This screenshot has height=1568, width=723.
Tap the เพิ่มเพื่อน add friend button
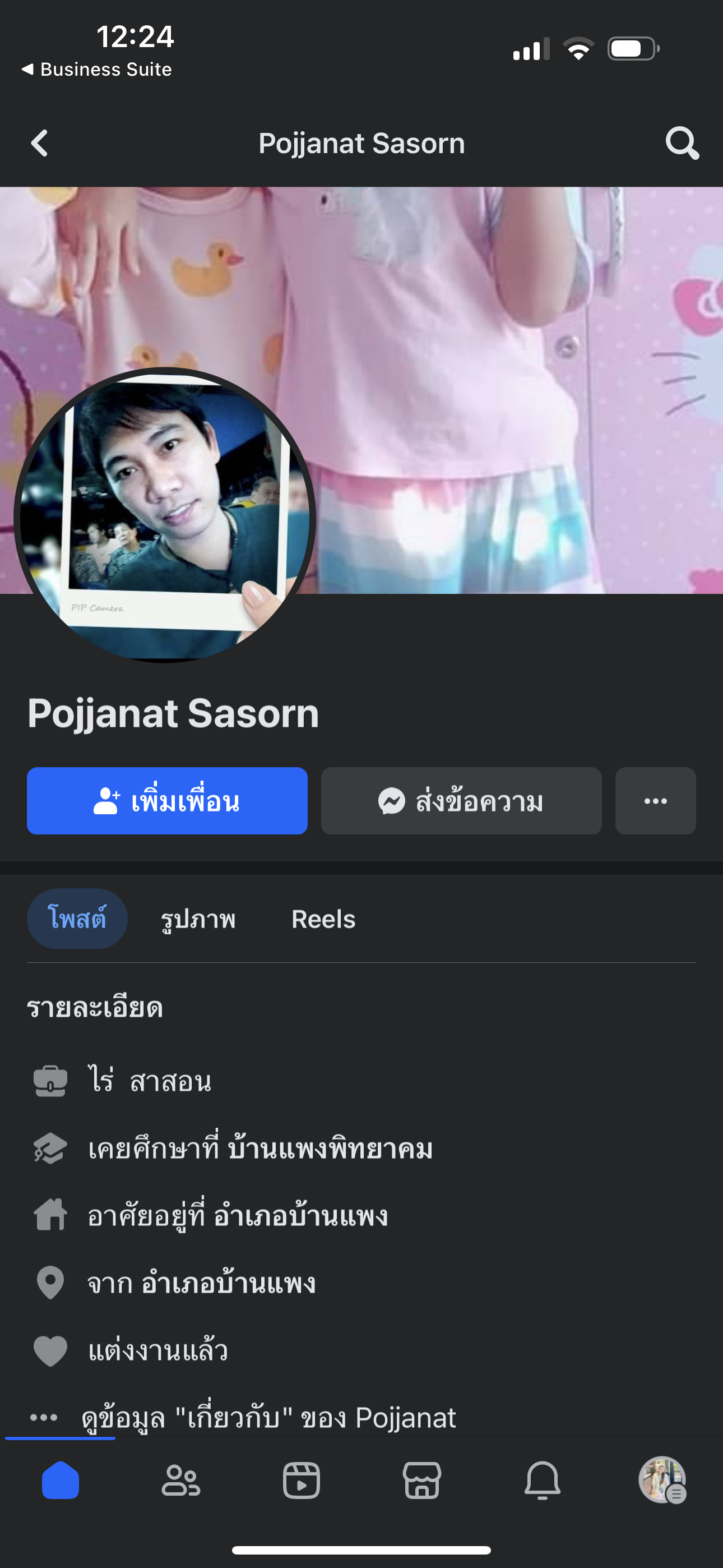tap(167, 801)
